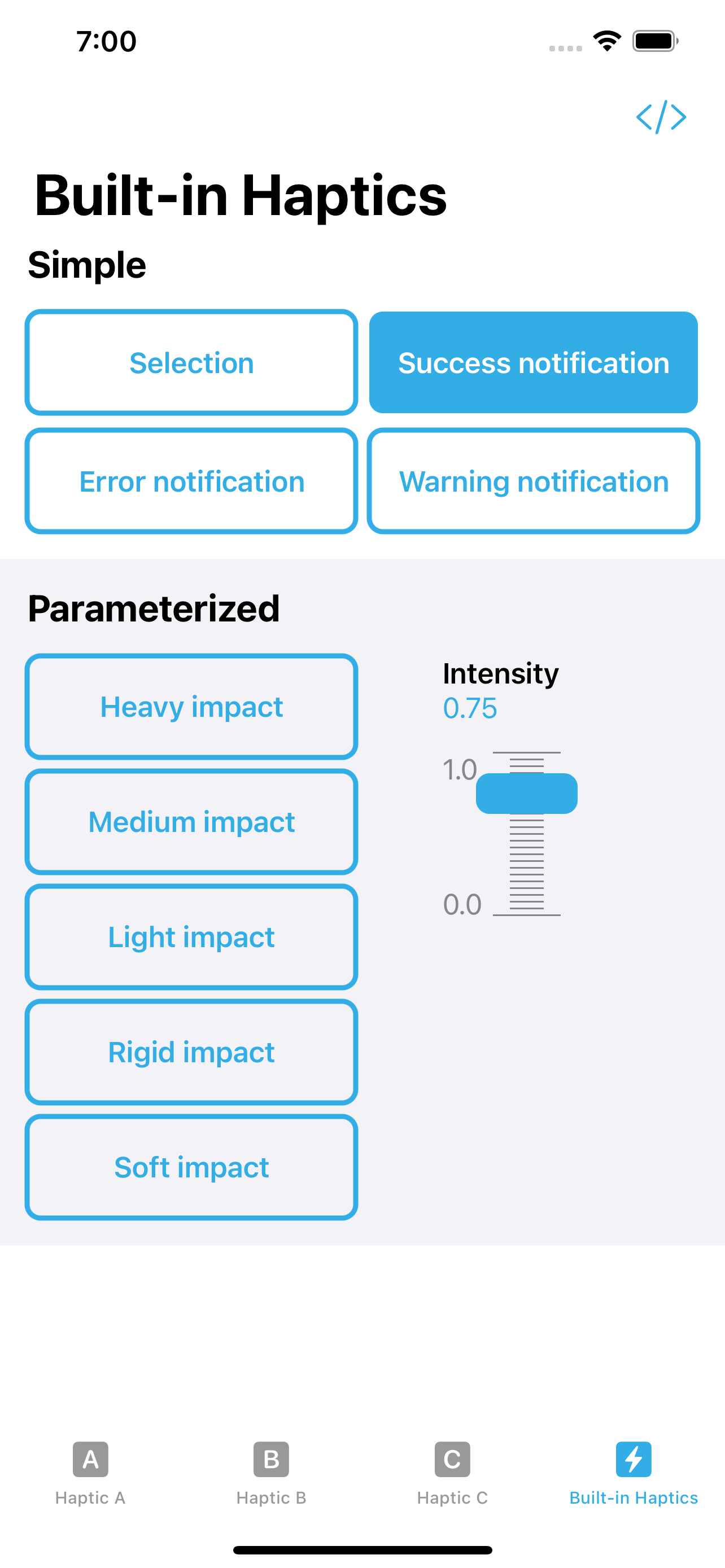Image resolution: width=725 pixels, height=1568 pixels.
Task: Trigger the Soft impact haptic
Action: (x=191, y=1167)
